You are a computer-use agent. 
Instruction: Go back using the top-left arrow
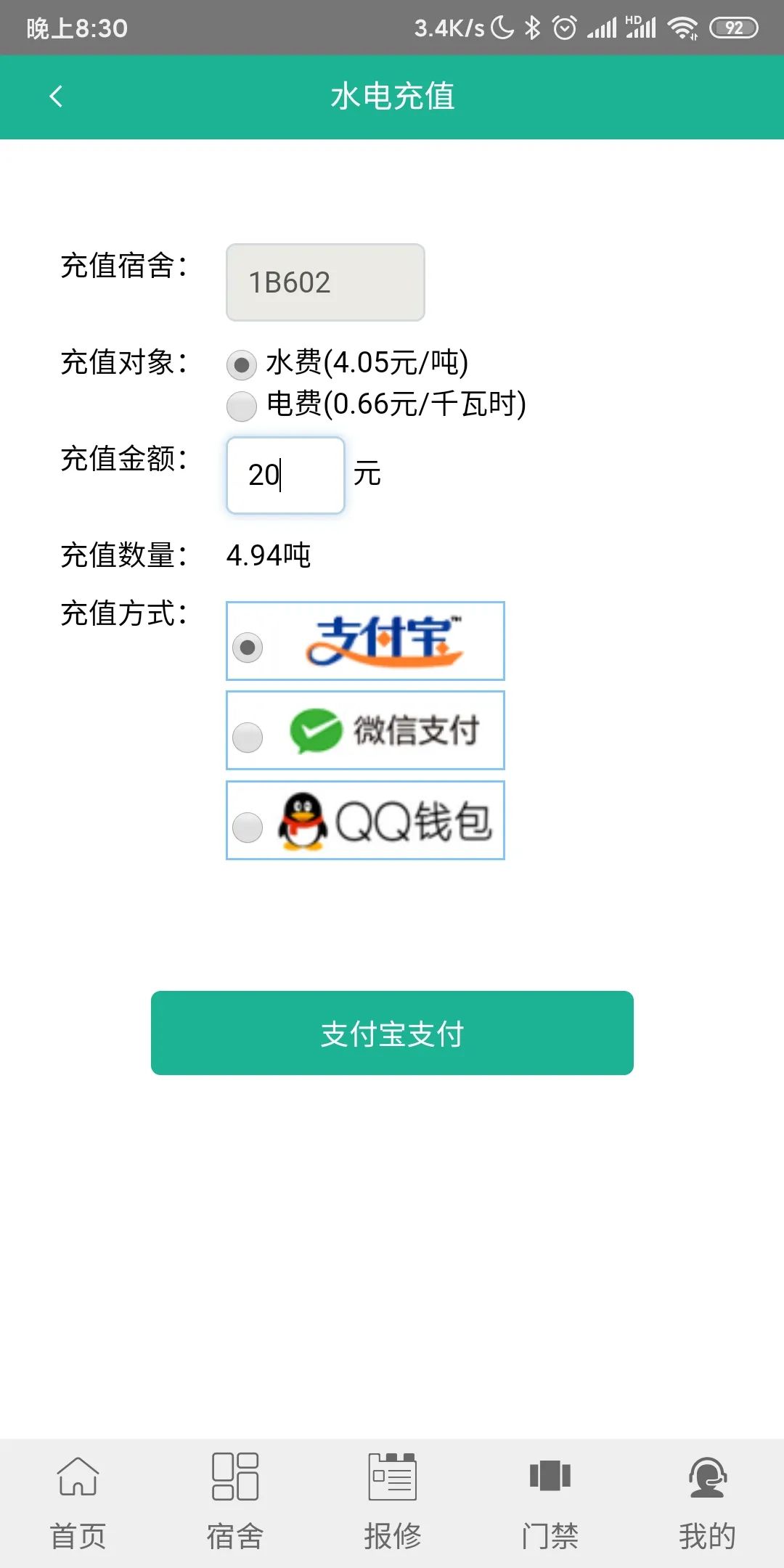point(56,96)
